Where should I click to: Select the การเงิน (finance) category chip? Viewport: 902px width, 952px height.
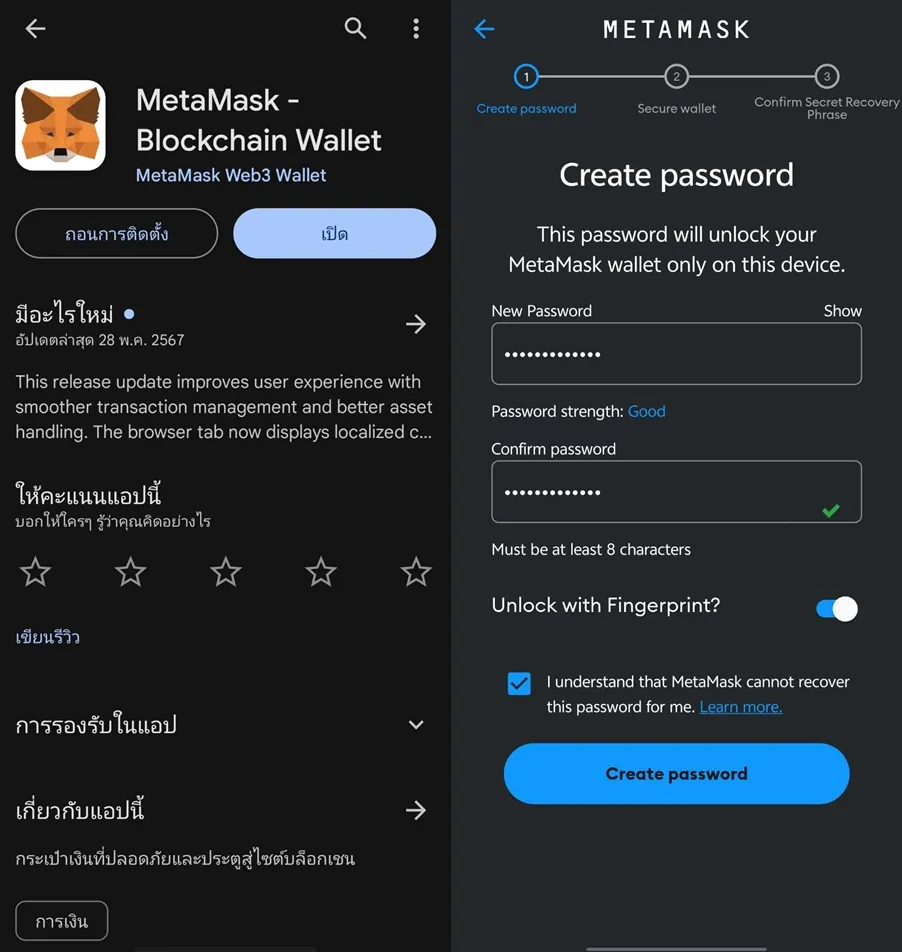62,921
